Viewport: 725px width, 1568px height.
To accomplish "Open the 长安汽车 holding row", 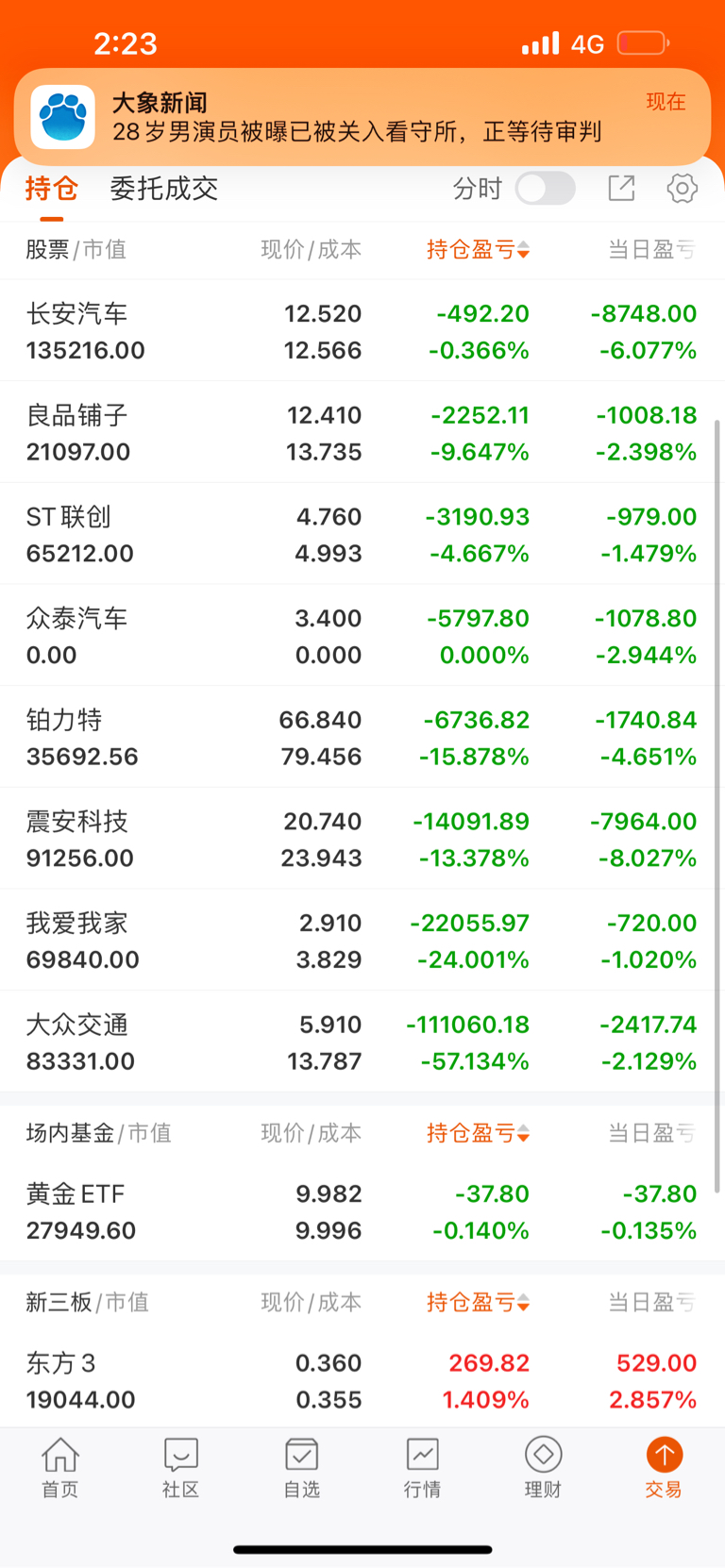I will pyautogui.click(x=362, y=331).
